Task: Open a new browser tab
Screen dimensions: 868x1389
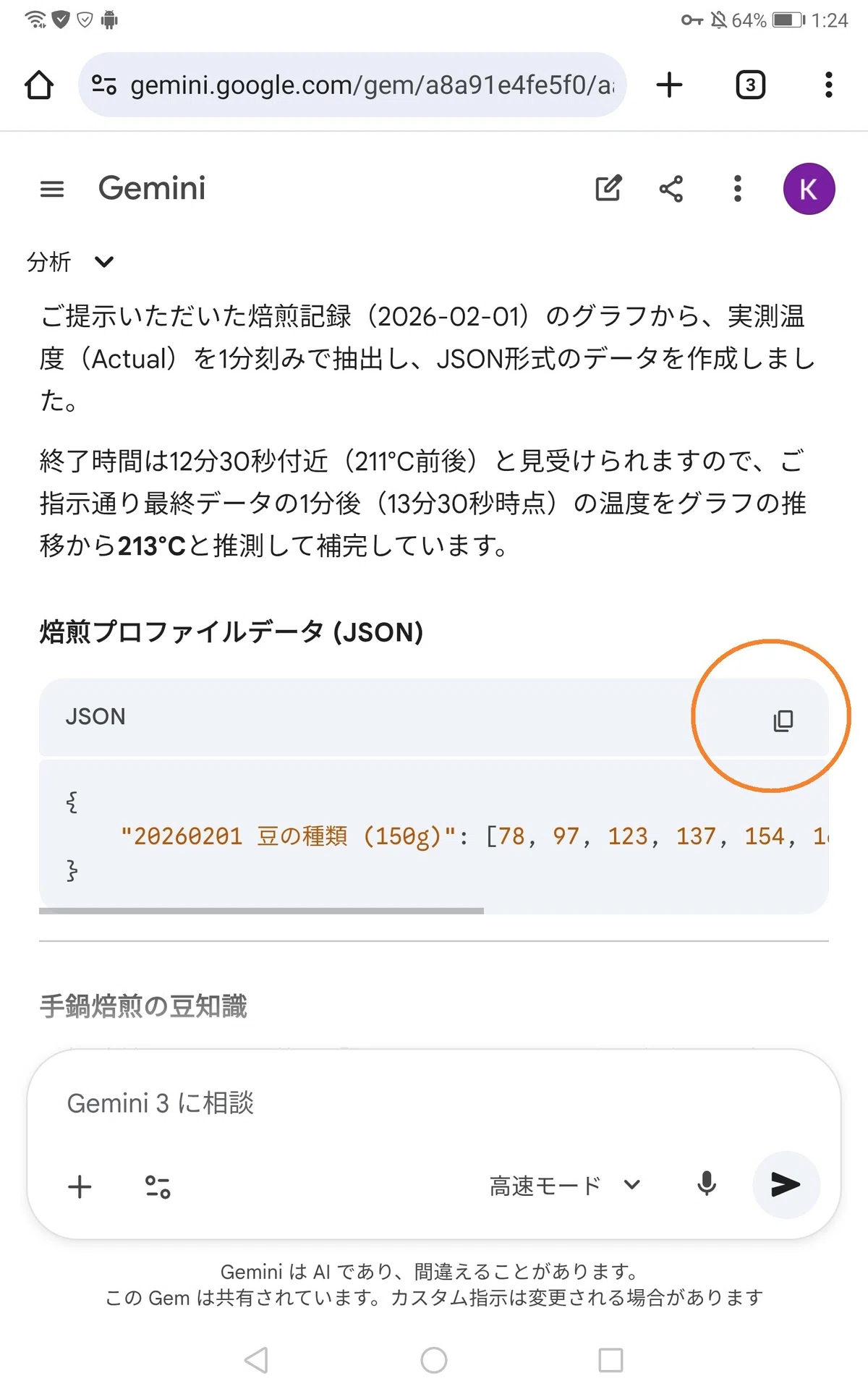Action: coord(670,85)
